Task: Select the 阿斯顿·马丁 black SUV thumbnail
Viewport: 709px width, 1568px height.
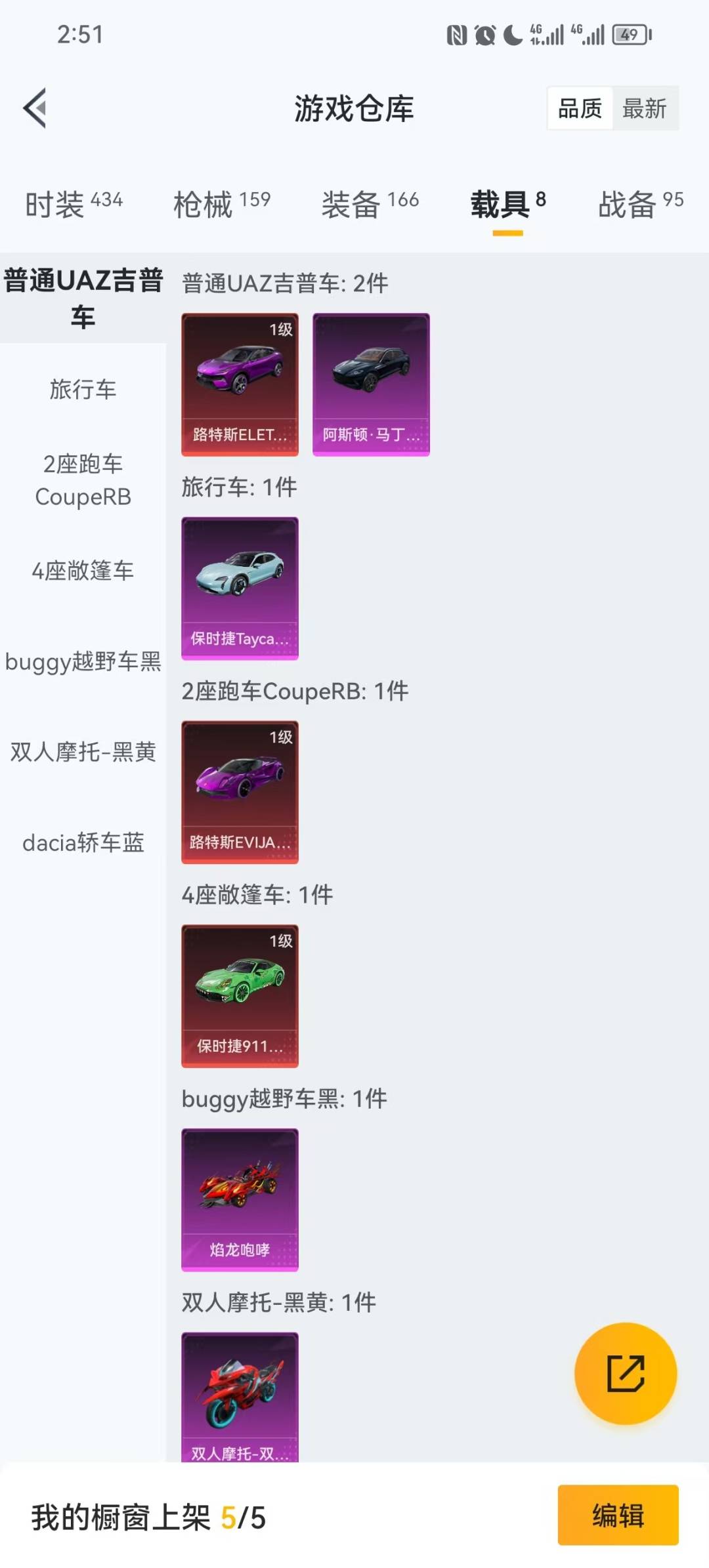Action: coord(371,384)
